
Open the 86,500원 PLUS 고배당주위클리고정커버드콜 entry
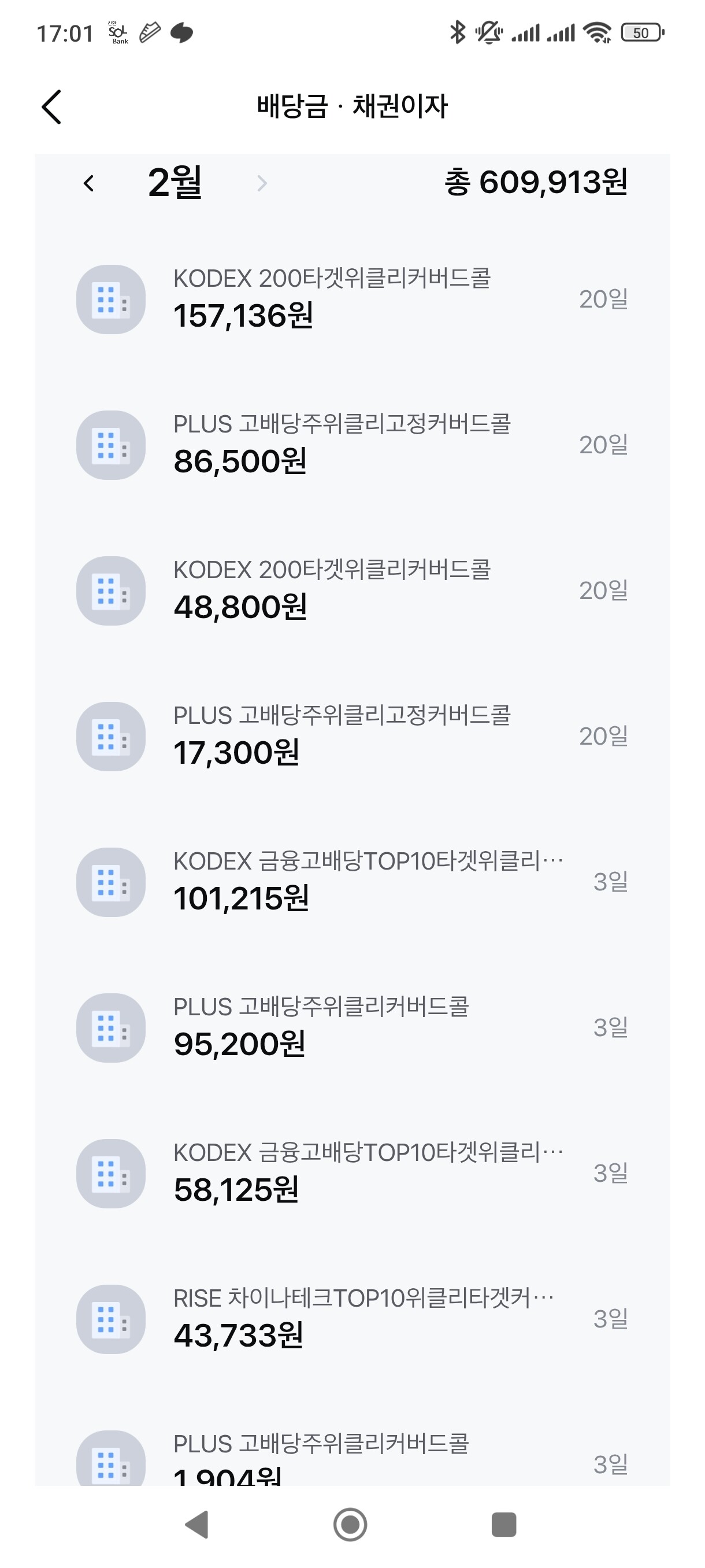(x=351, y=445)
